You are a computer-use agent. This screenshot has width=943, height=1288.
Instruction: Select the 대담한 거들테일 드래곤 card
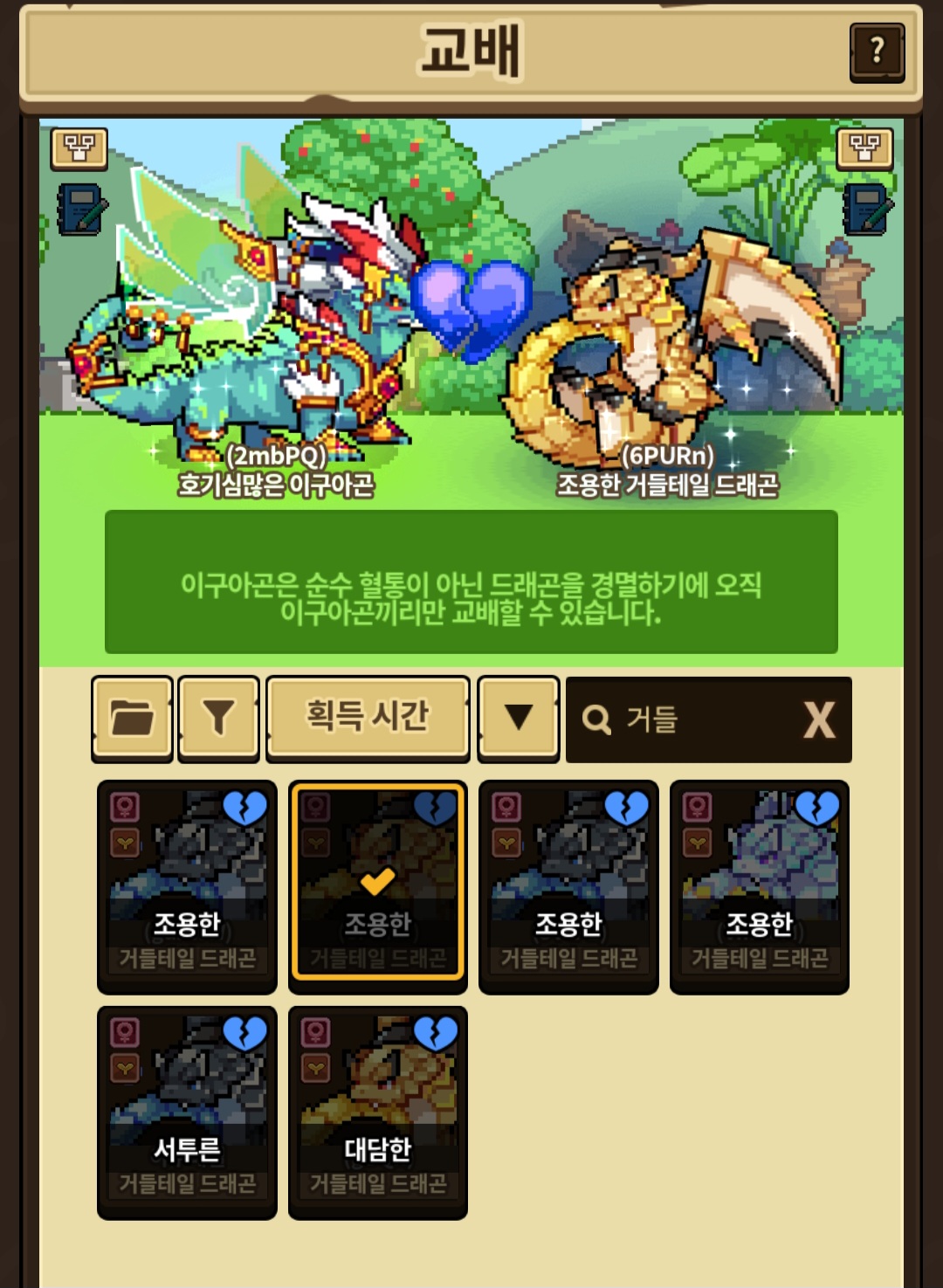[x=377, y=1111]
